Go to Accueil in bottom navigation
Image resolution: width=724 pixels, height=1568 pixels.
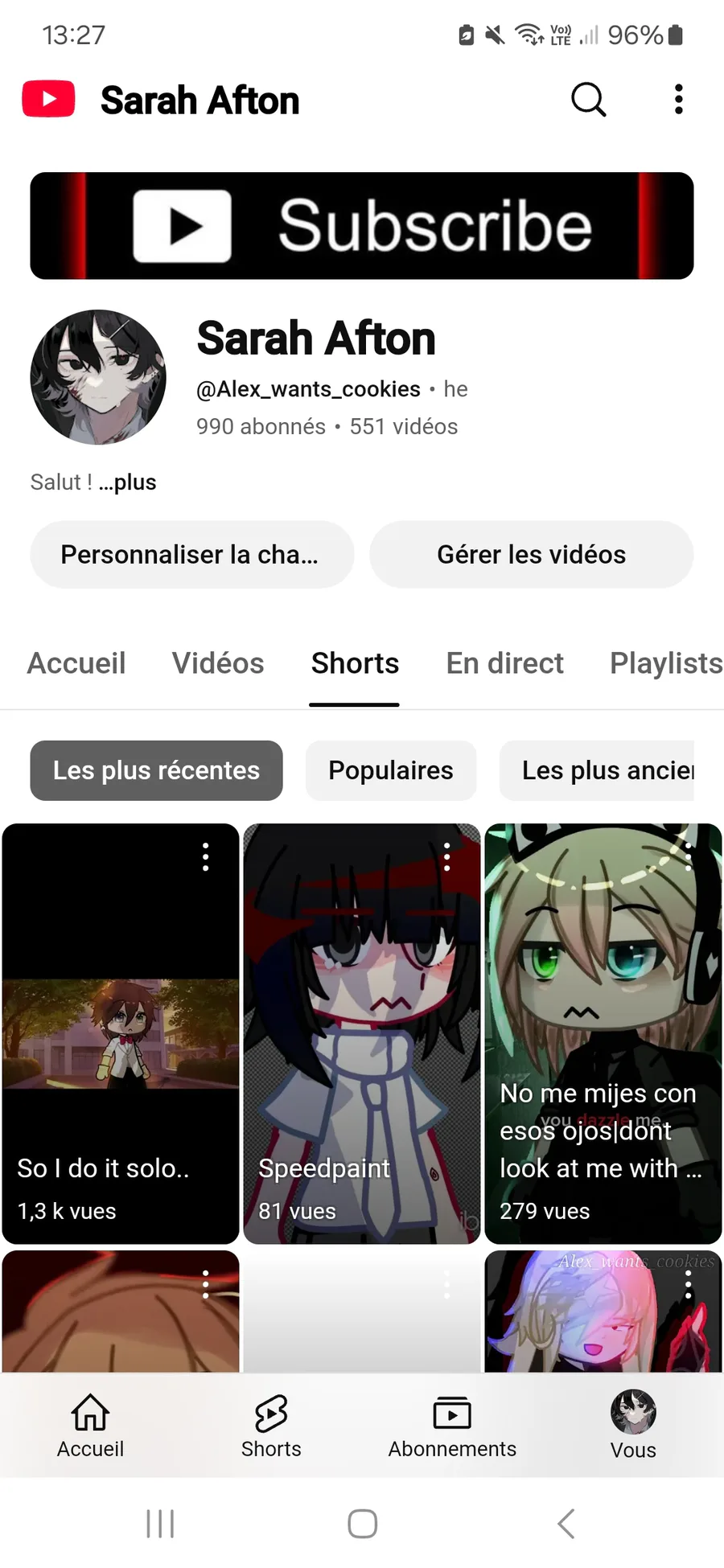coord(90,1426)
